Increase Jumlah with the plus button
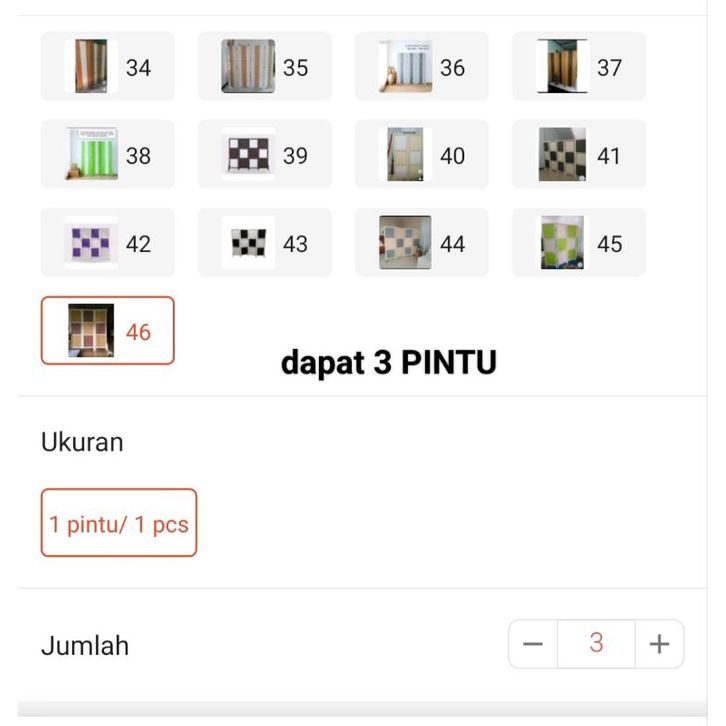726x726 pixels. 659,644
